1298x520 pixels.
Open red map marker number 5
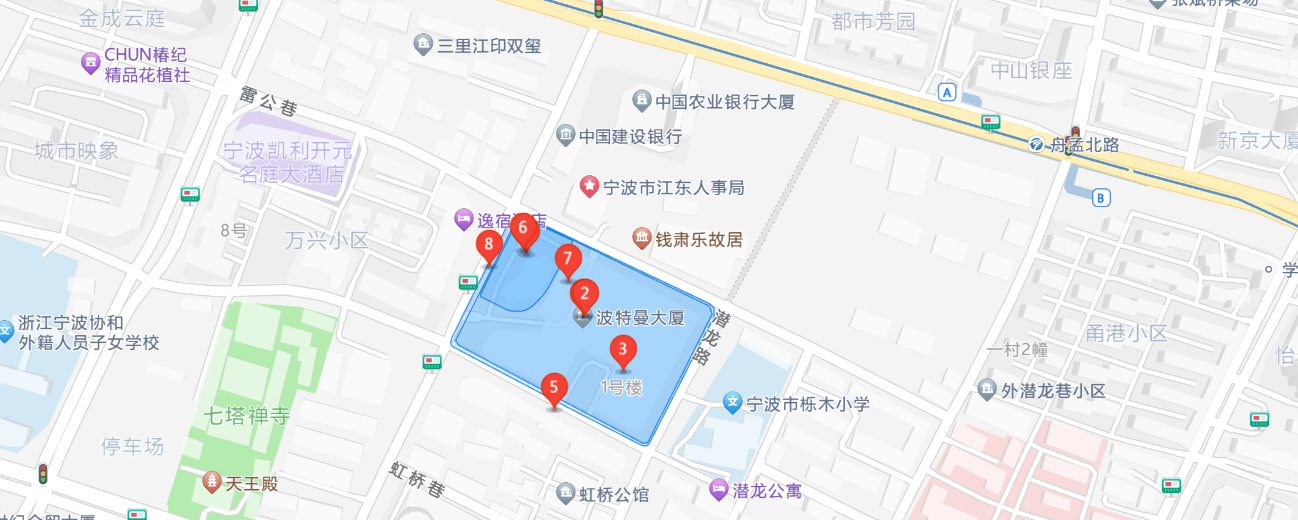(x=554, y=388)
